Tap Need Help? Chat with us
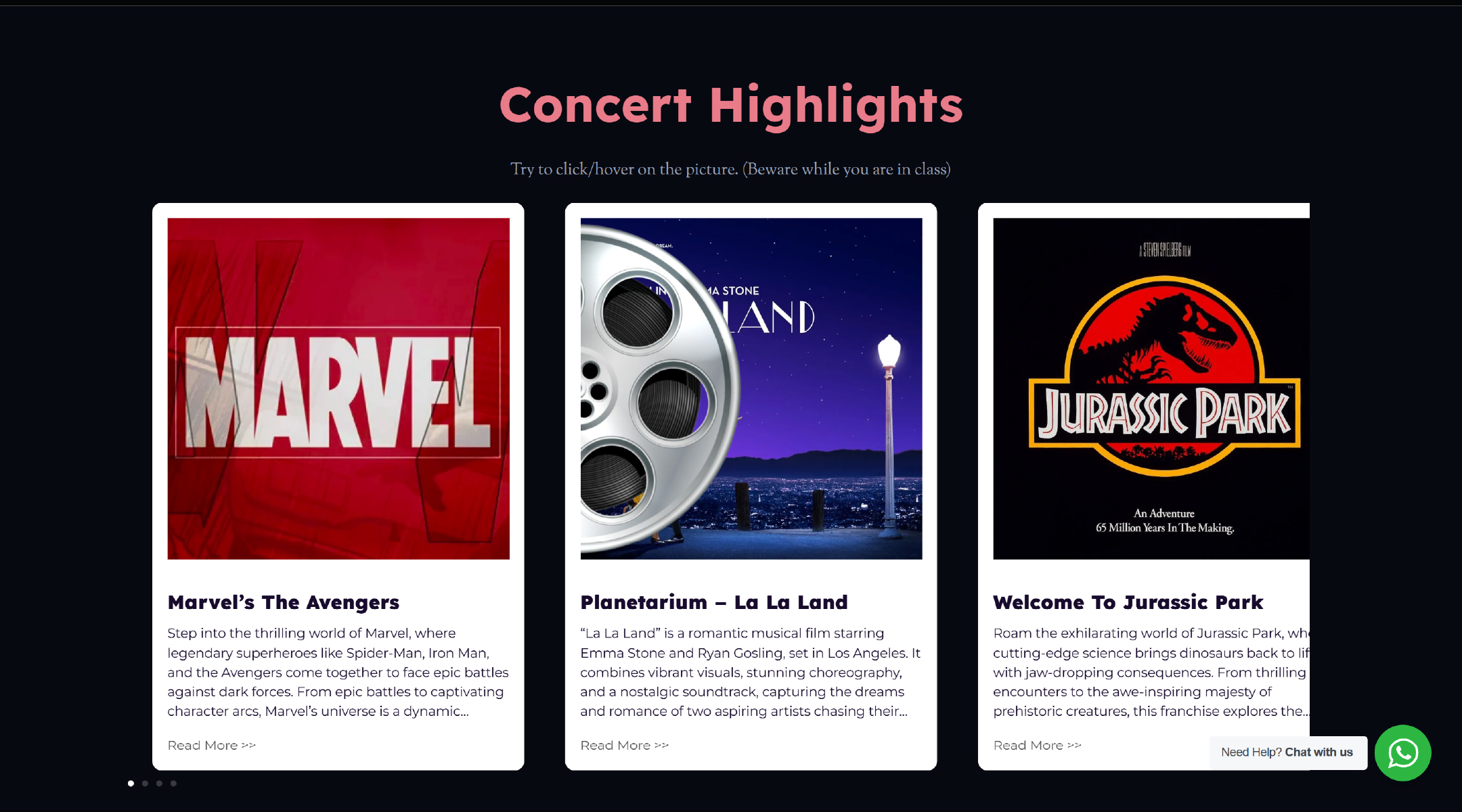1462x812 pixels. [x=1287, y=752]
